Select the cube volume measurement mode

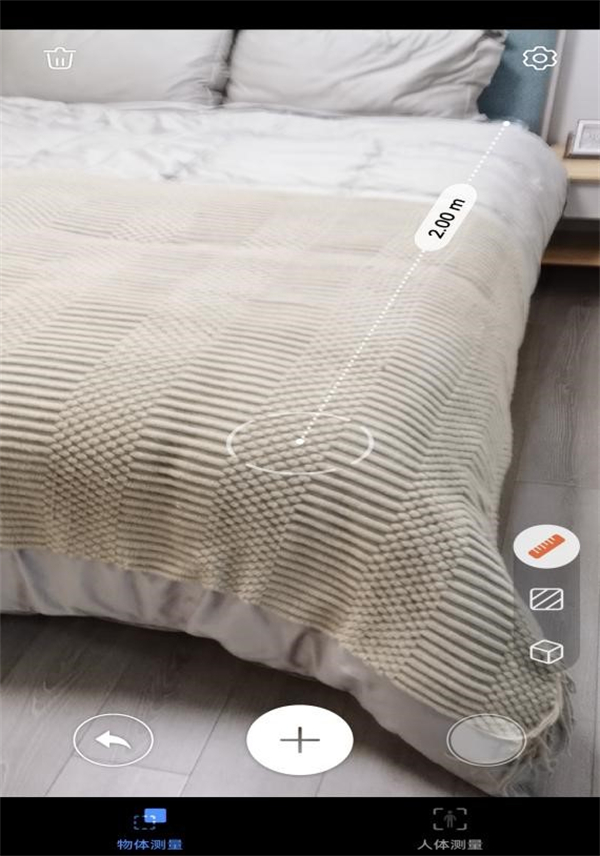pyautogui.click(x=546, y=652)
